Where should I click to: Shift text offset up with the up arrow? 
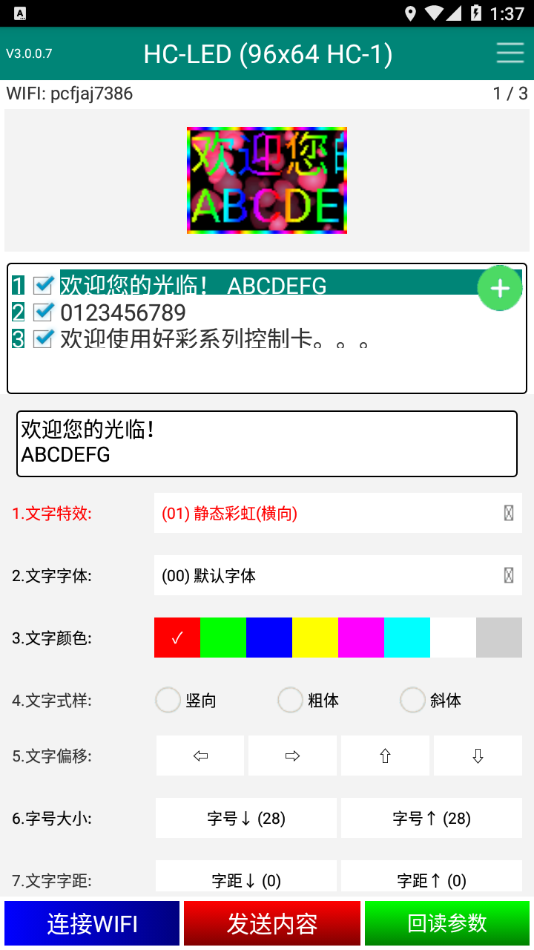point(385,756)
